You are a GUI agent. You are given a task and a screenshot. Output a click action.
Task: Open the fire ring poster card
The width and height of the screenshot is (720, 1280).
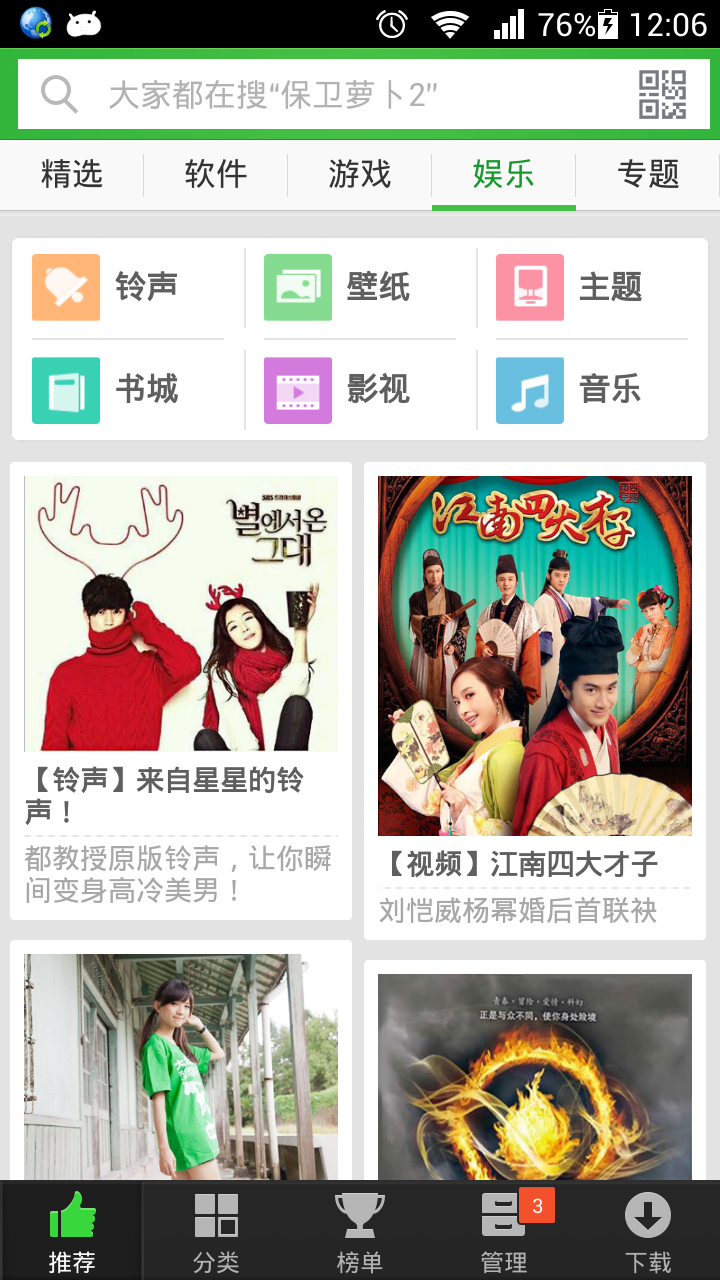pyautogui.click(x=535, y=1075)
